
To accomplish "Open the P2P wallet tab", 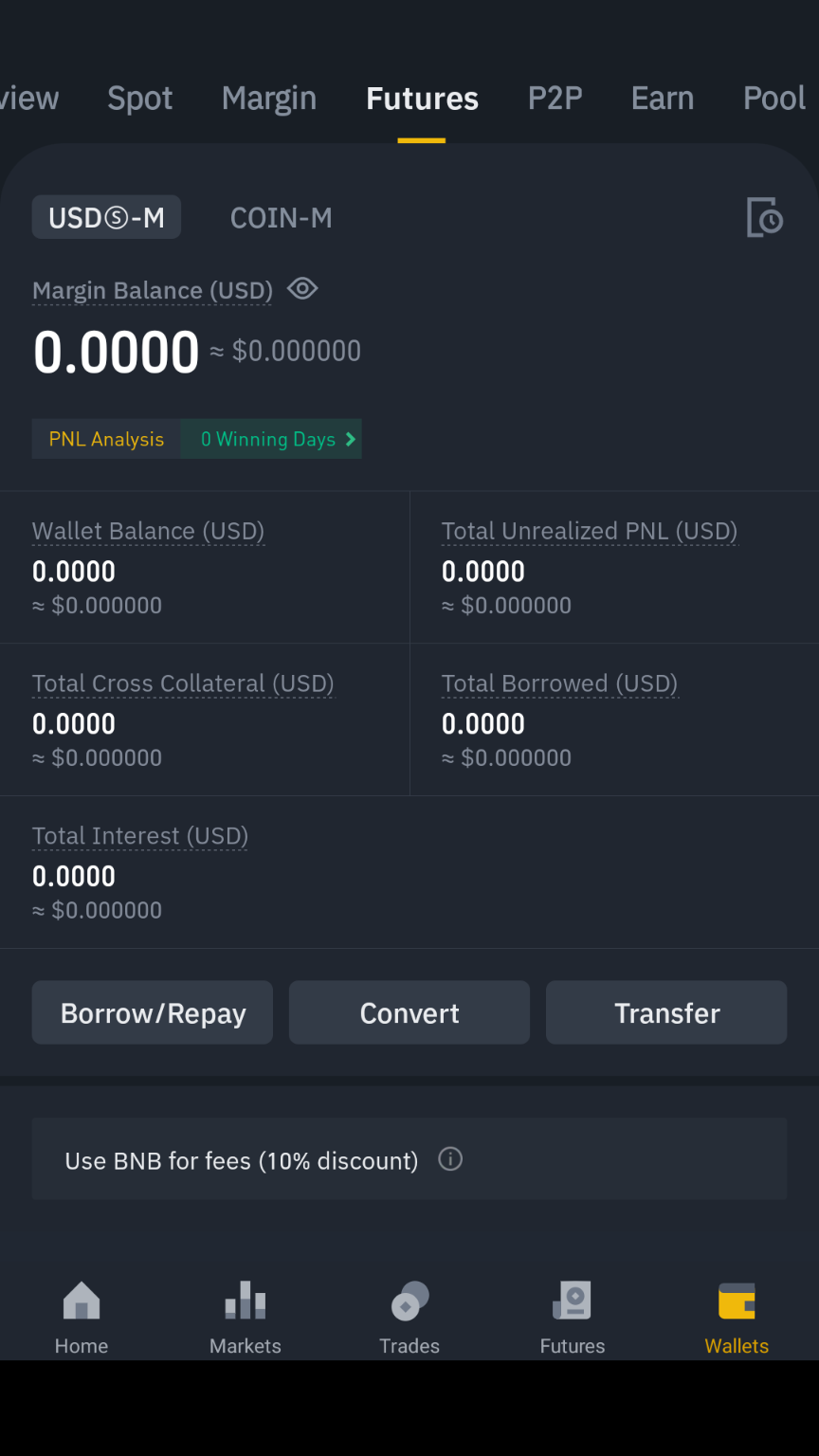I will pyautogui.click(x=555, y=99).
